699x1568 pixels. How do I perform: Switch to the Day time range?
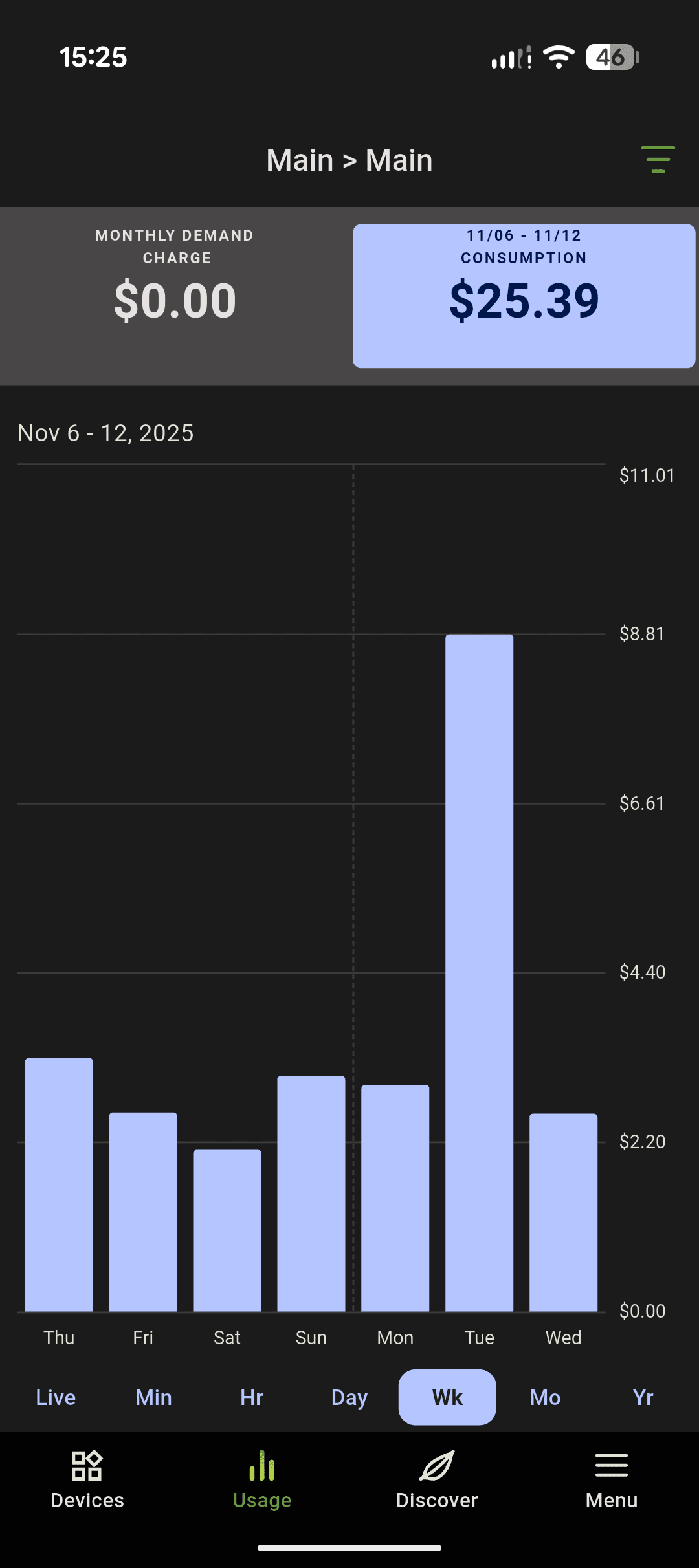(x=349, y=1397)
